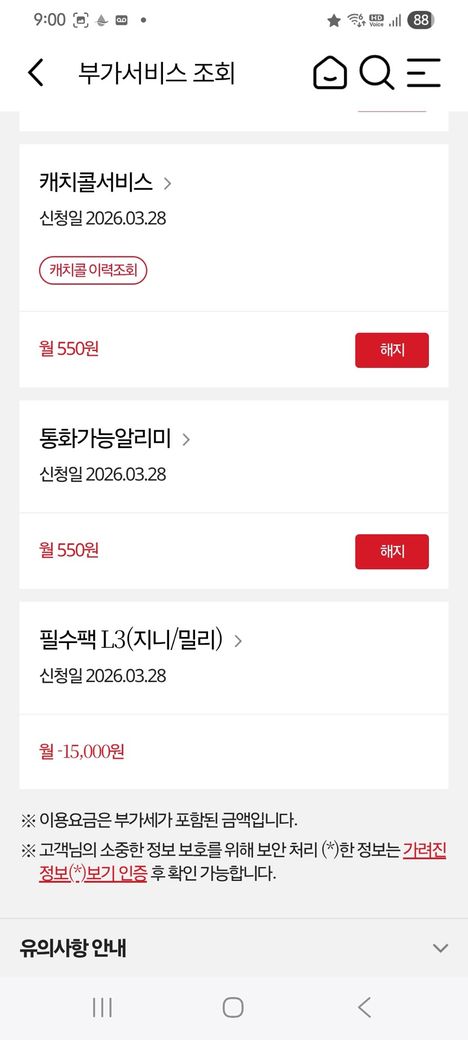This screenshot has height=1040, width=468.
Task: Open 필수팩 L3(지니/밀리) details
Action: [x=141, y=641]
